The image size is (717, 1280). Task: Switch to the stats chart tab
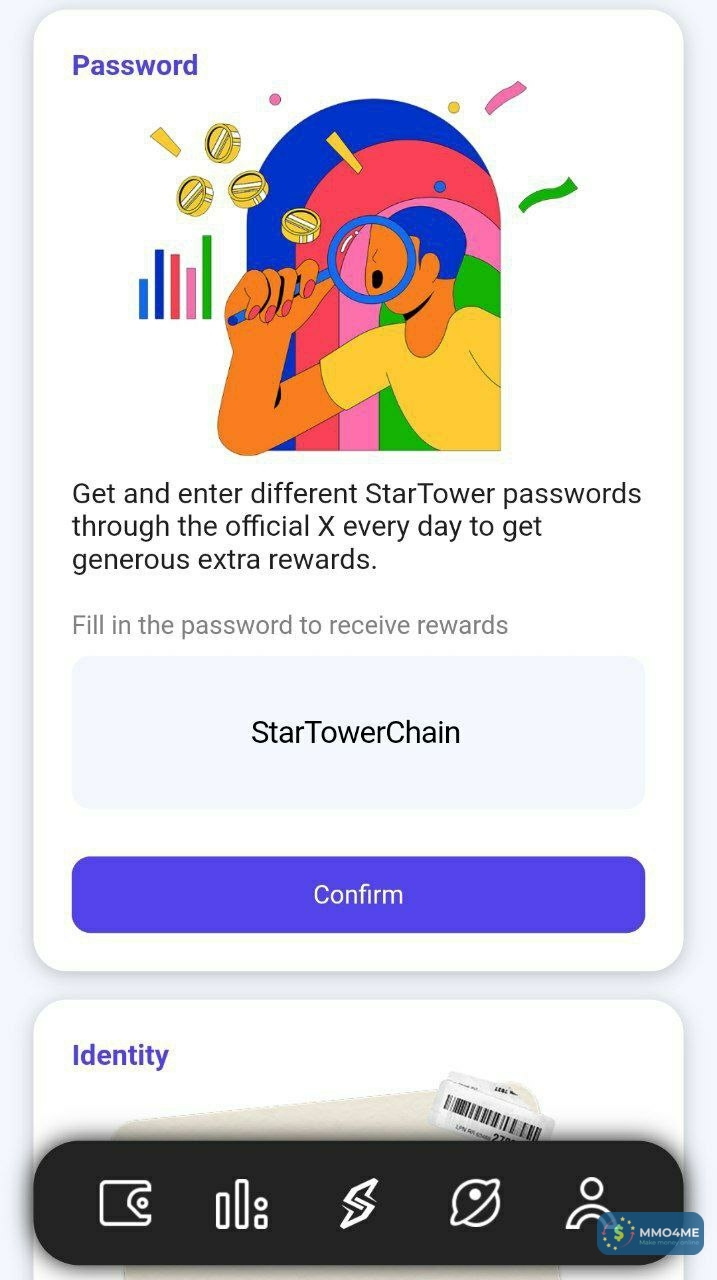pyautogui.click(x=242, y=1203)
